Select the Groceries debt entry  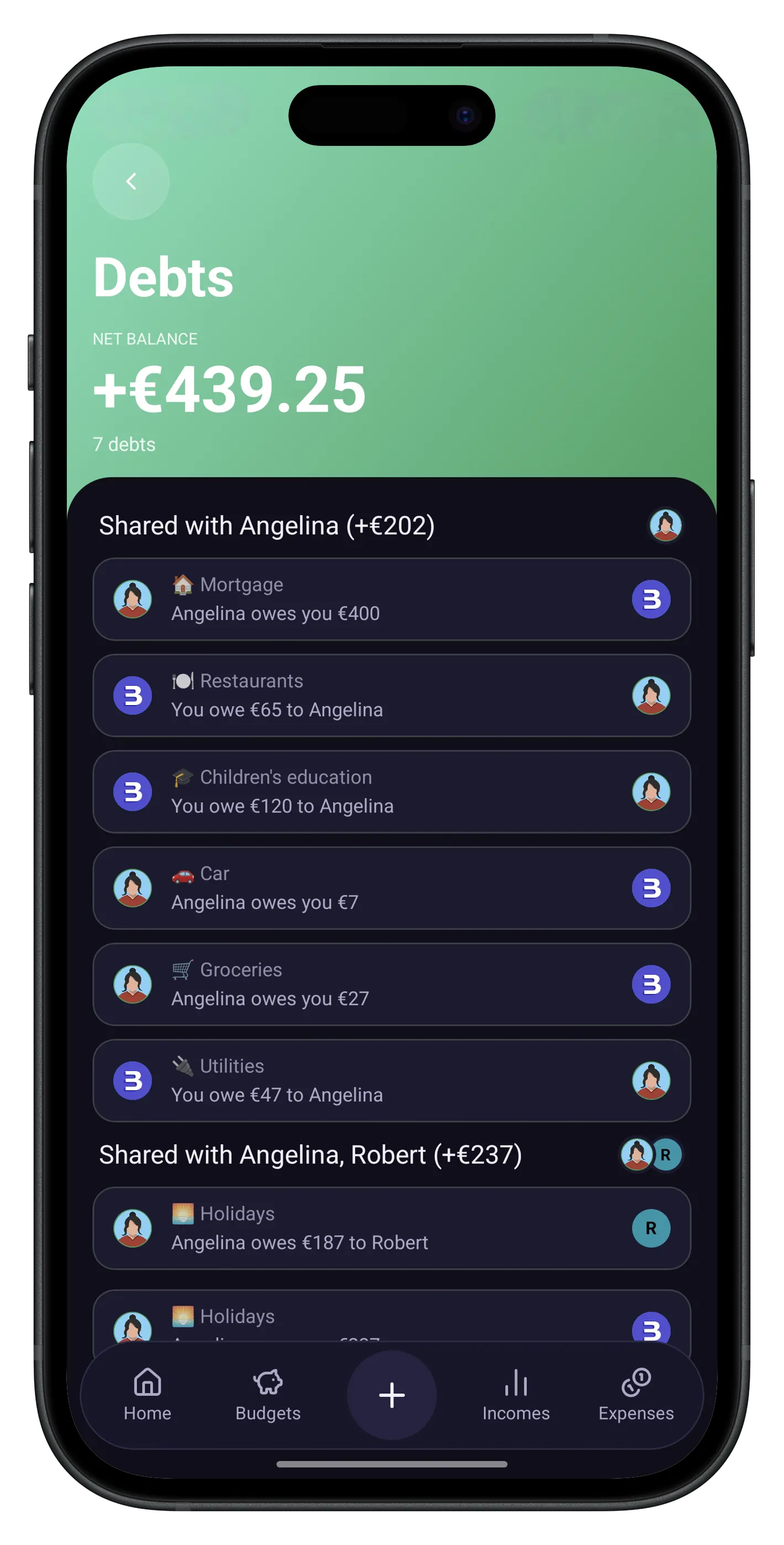(392, 984)
